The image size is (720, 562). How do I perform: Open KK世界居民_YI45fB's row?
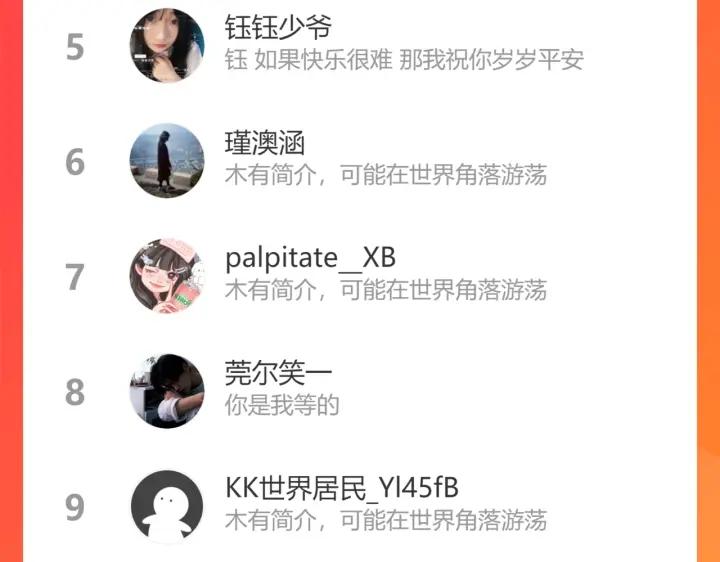pyautogui.click(x=360, y=506)
